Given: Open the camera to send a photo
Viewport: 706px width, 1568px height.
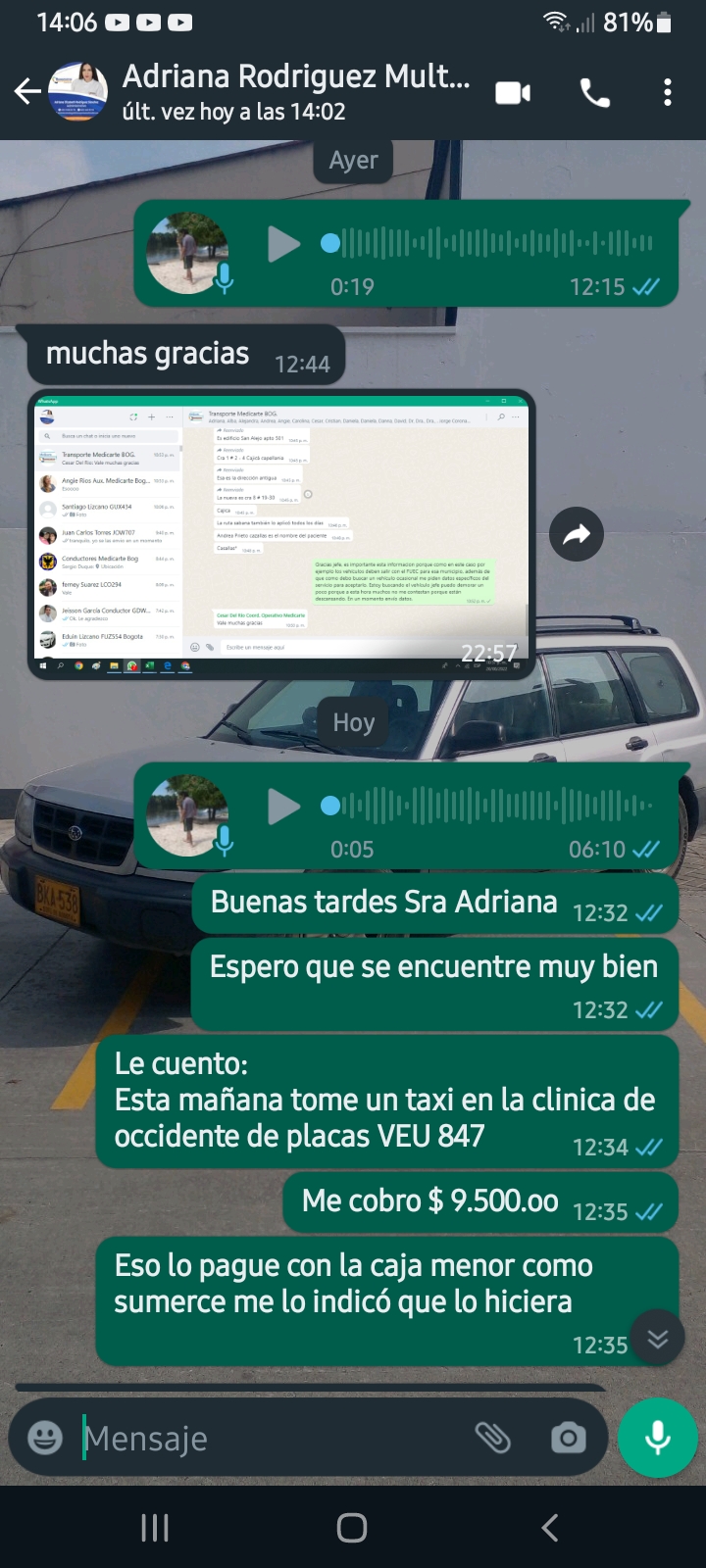Looking at the screenshot, I should point(568,1438).
